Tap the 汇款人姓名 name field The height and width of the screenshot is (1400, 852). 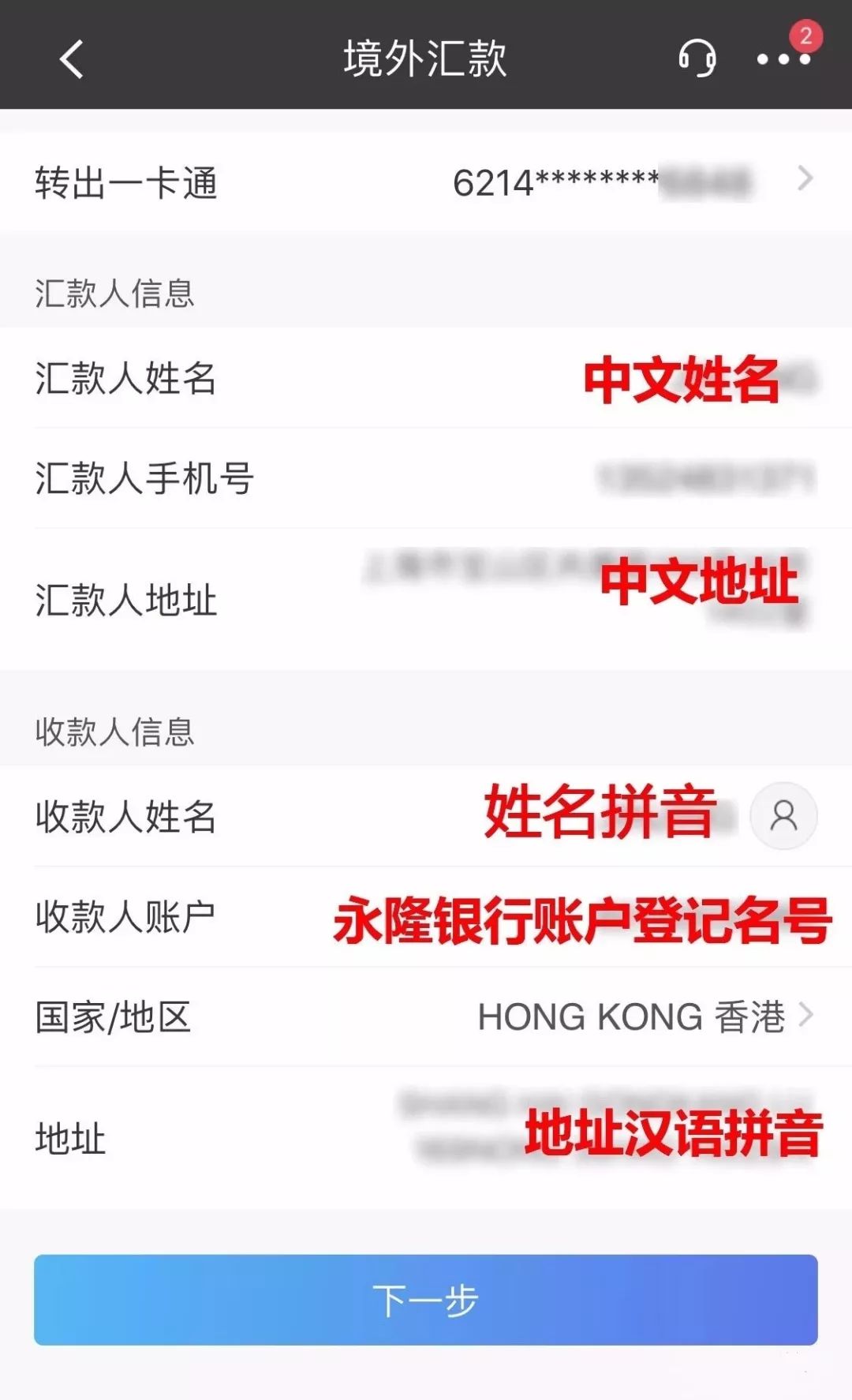pyautogui.click(x=426, y=380)
